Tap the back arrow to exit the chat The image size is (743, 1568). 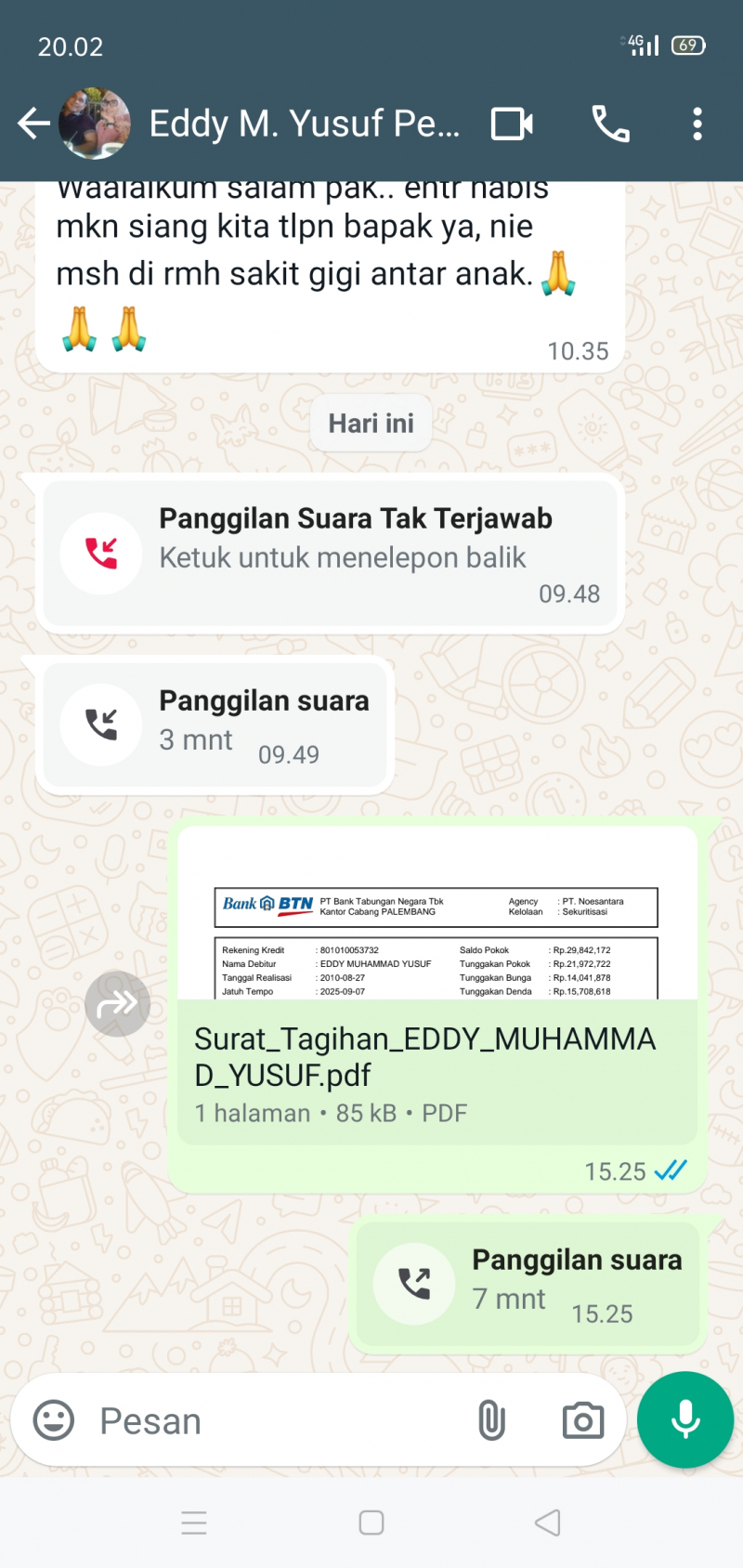(x=33, y=122)
